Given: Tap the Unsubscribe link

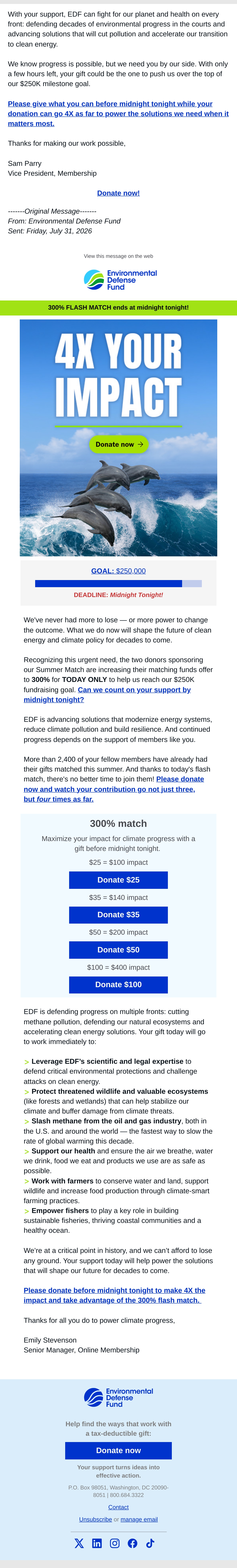Looking at the screenshot, I should [x=96, y=1519].
